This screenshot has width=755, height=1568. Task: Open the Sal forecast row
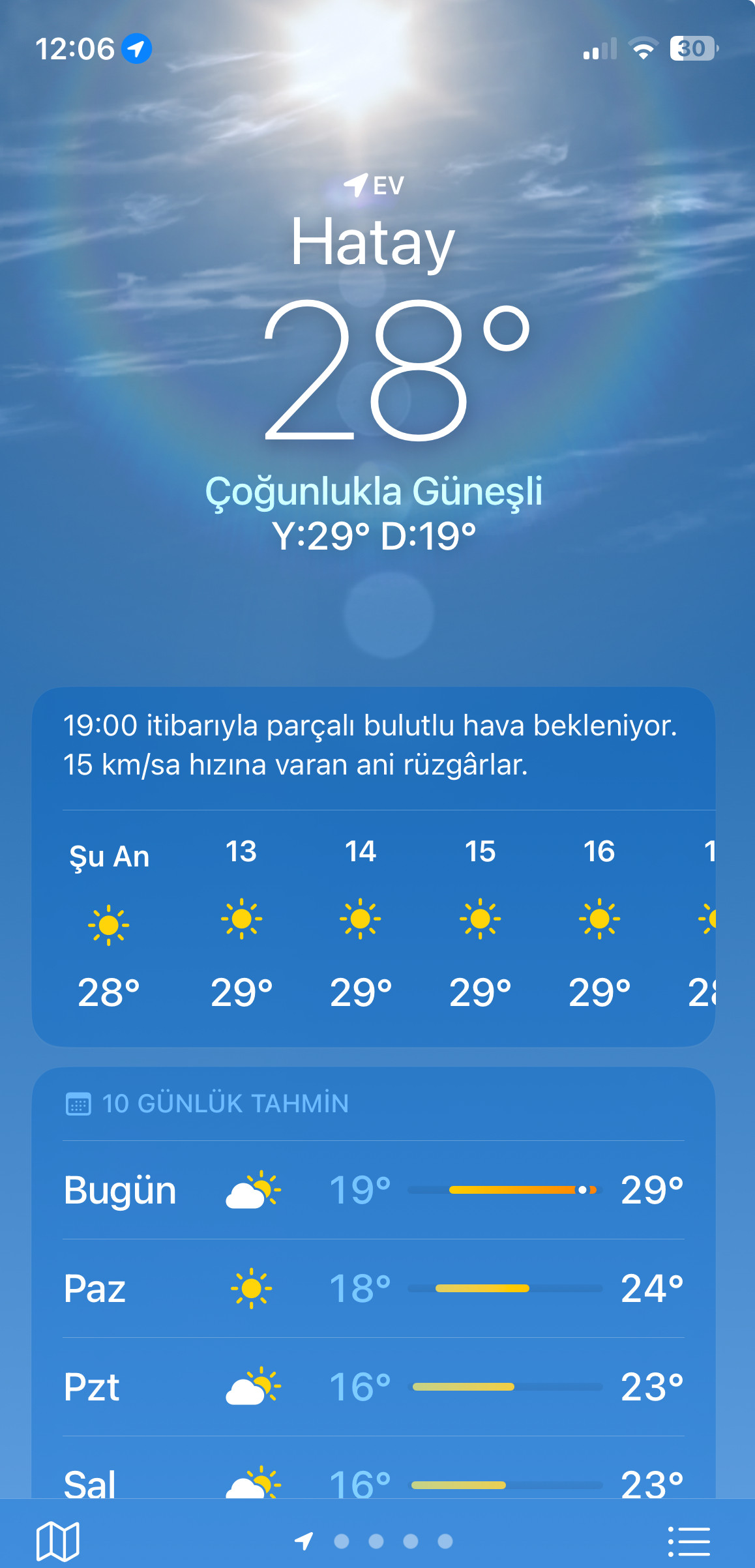pos(373,1481)
